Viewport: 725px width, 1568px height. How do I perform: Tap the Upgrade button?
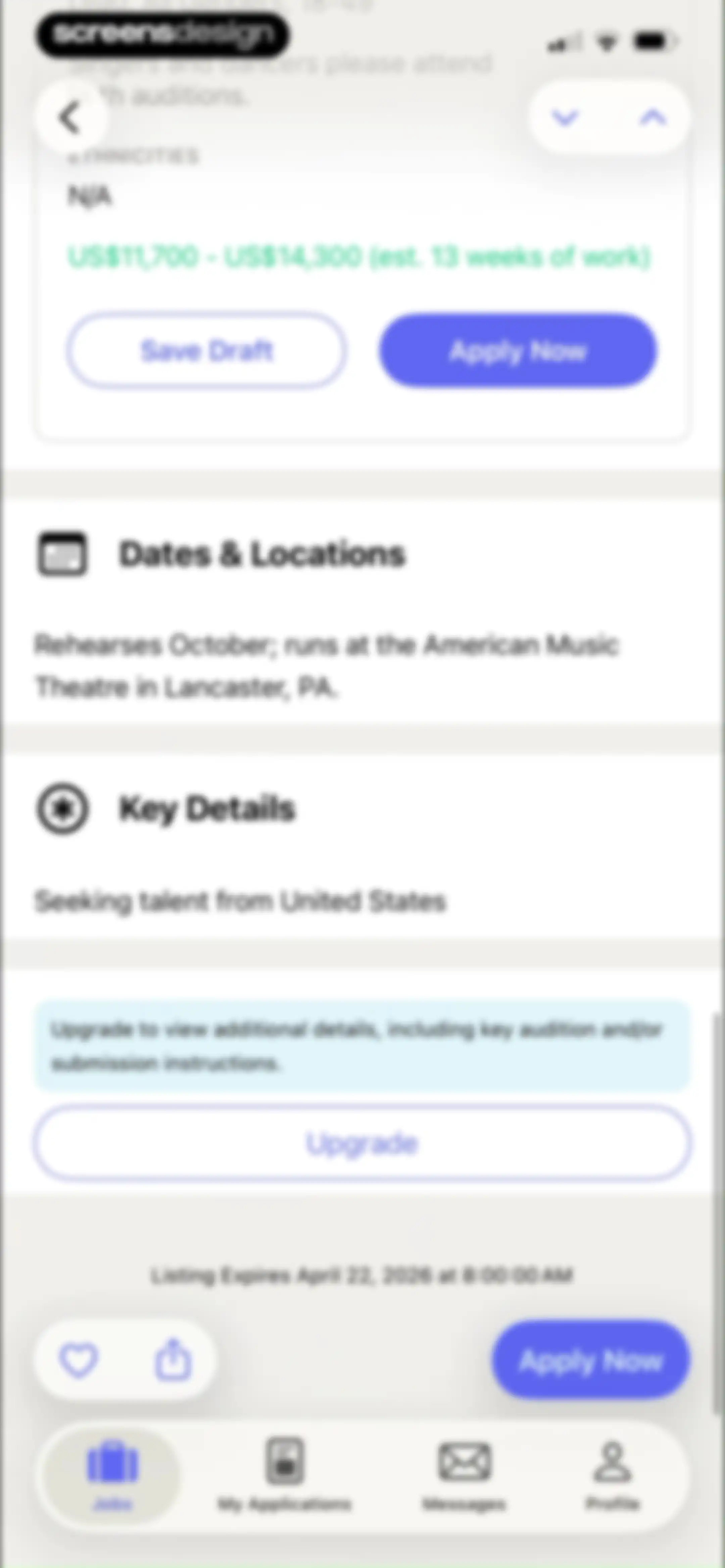[x=362, y=1143]
